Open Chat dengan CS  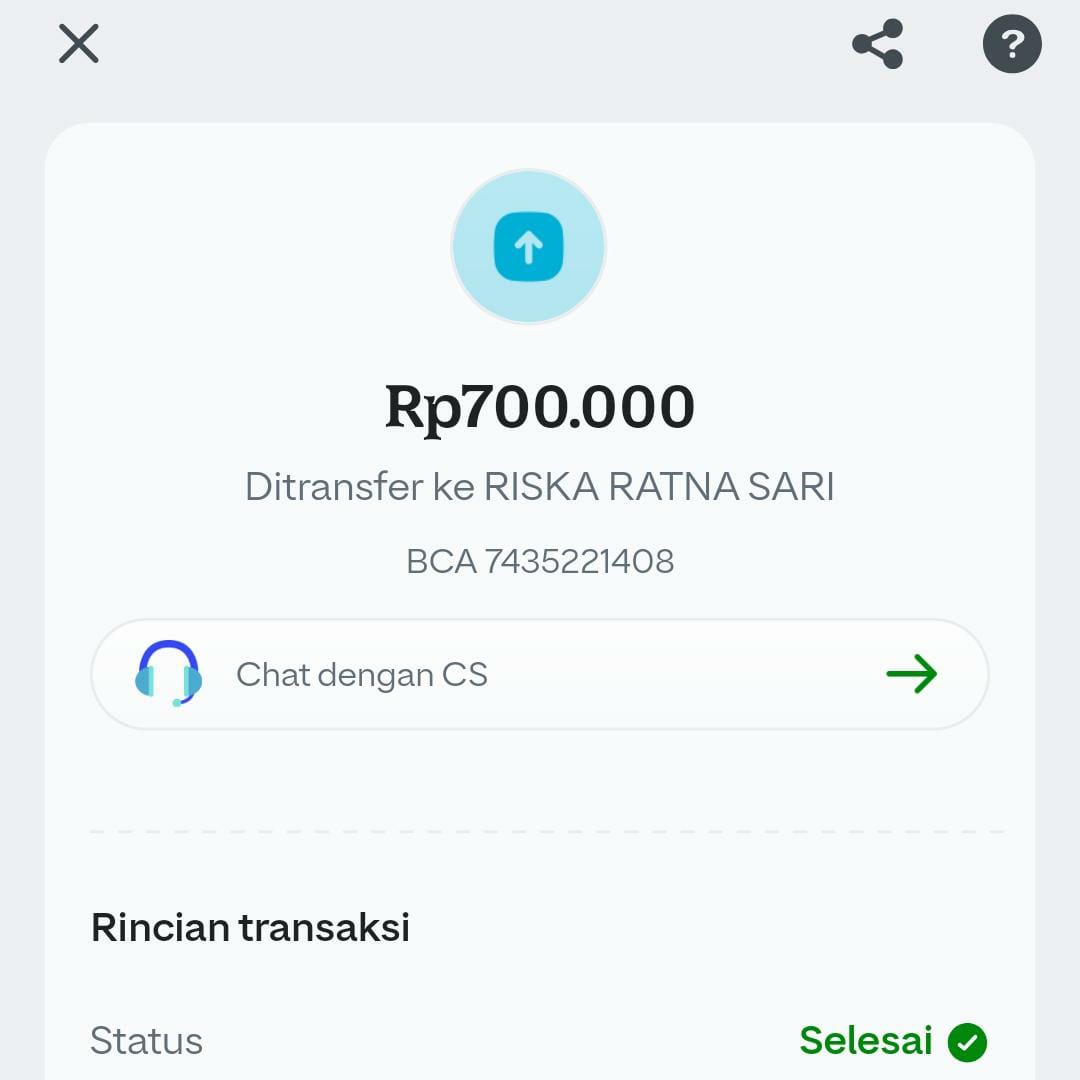[x=540, y=674]
